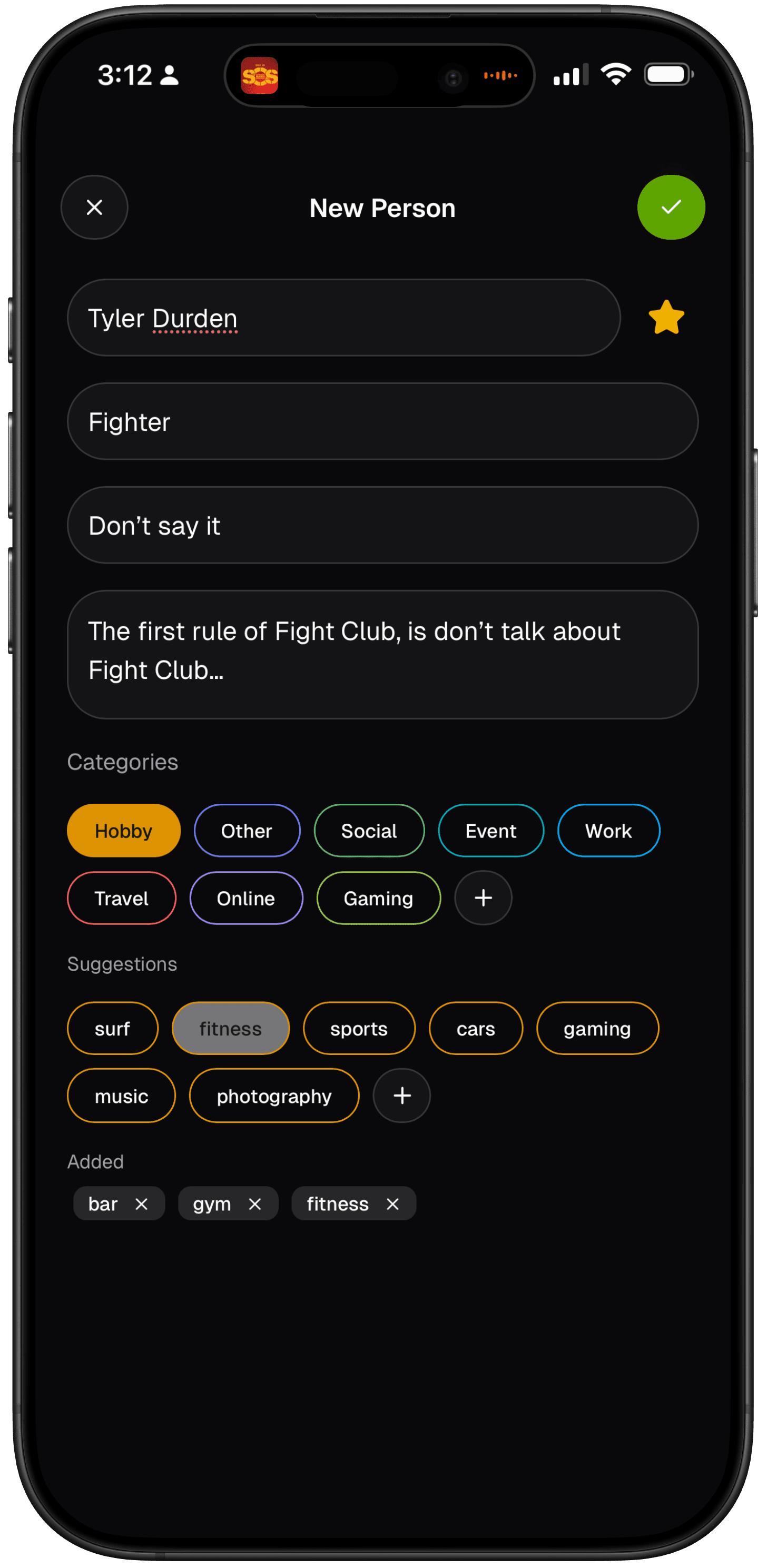Remove the 'fitness' tag from Added
767x1568 pixels.
tap(392, 1204)
